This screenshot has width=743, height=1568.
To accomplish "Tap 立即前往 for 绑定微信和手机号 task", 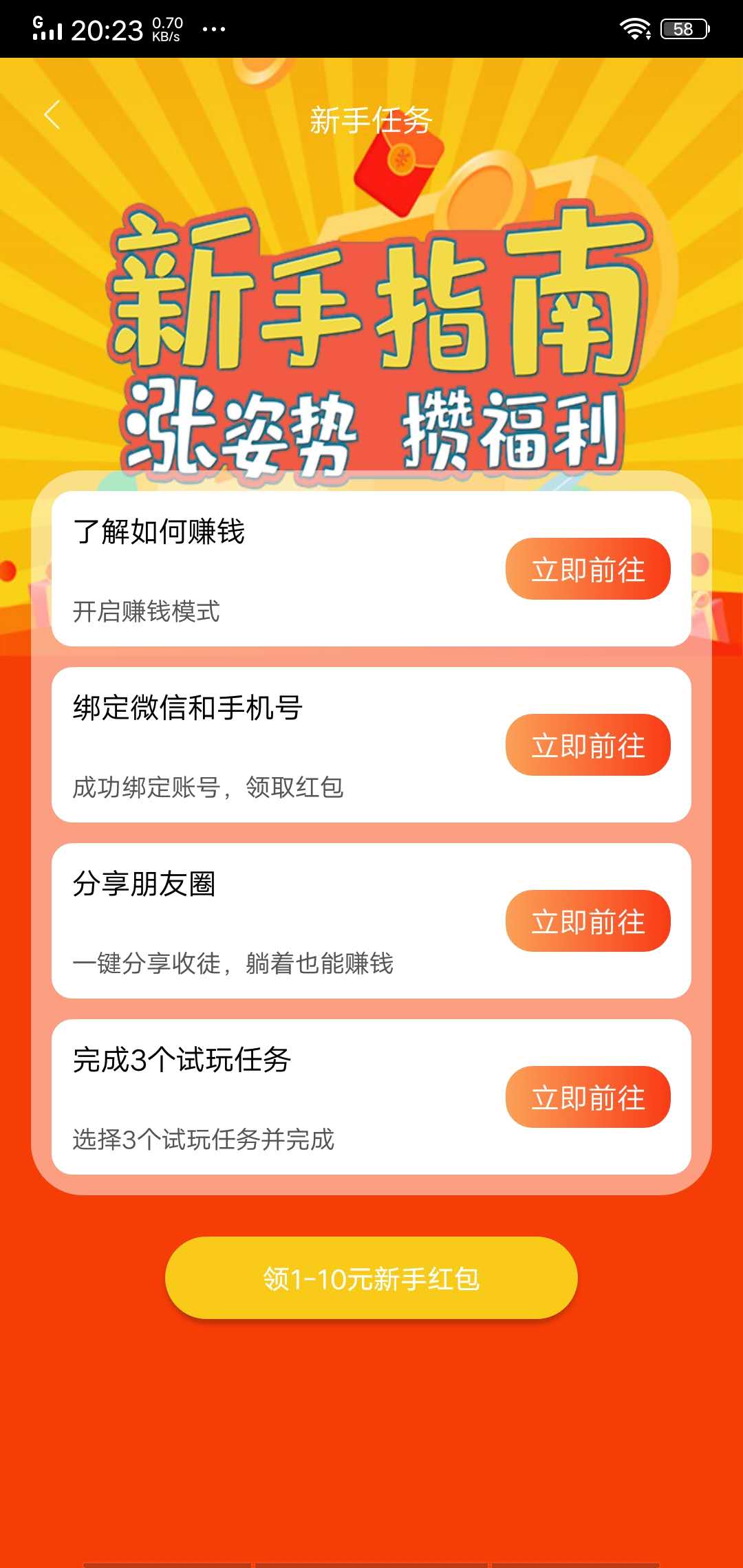I will point(588,744).
